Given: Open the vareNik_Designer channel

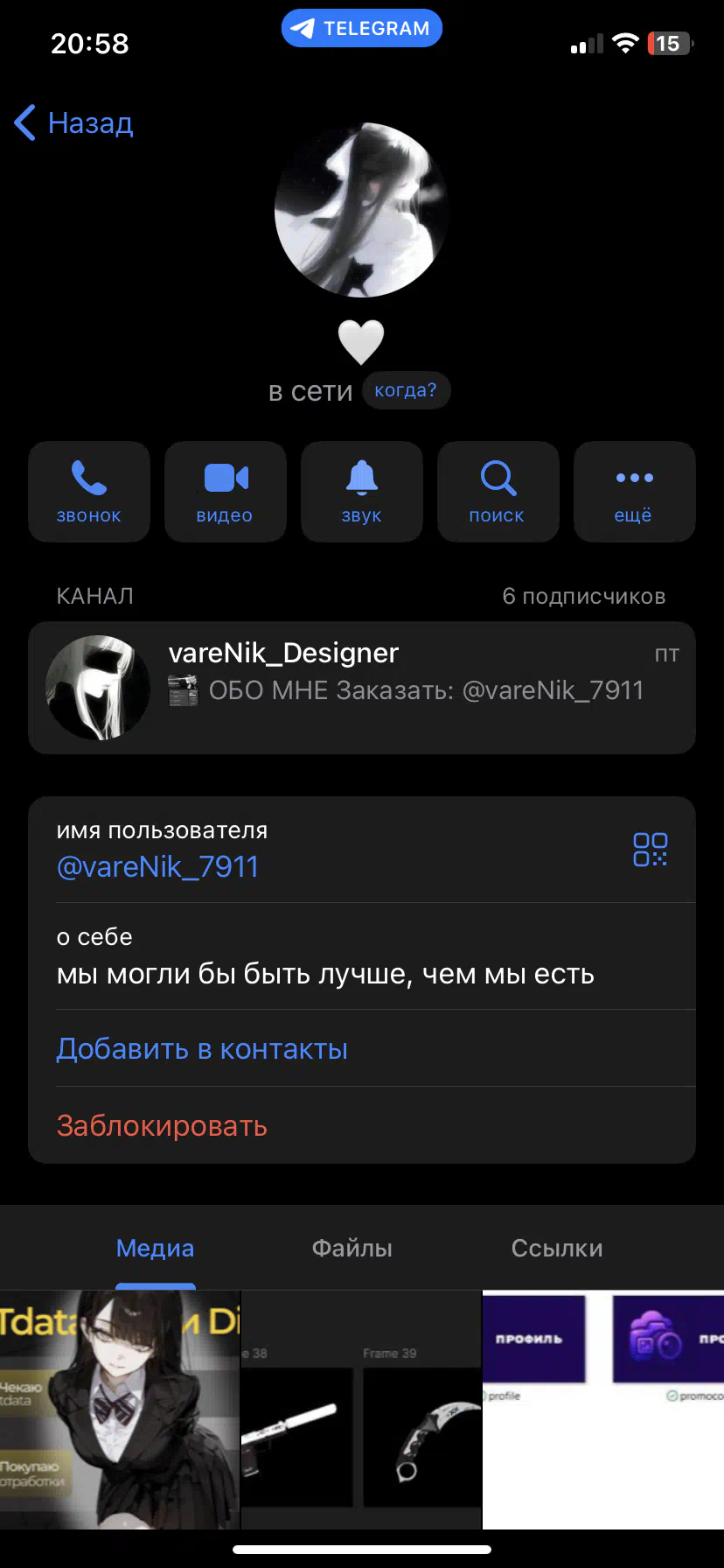Looking at the screenshot, I should tap(361, 687).
